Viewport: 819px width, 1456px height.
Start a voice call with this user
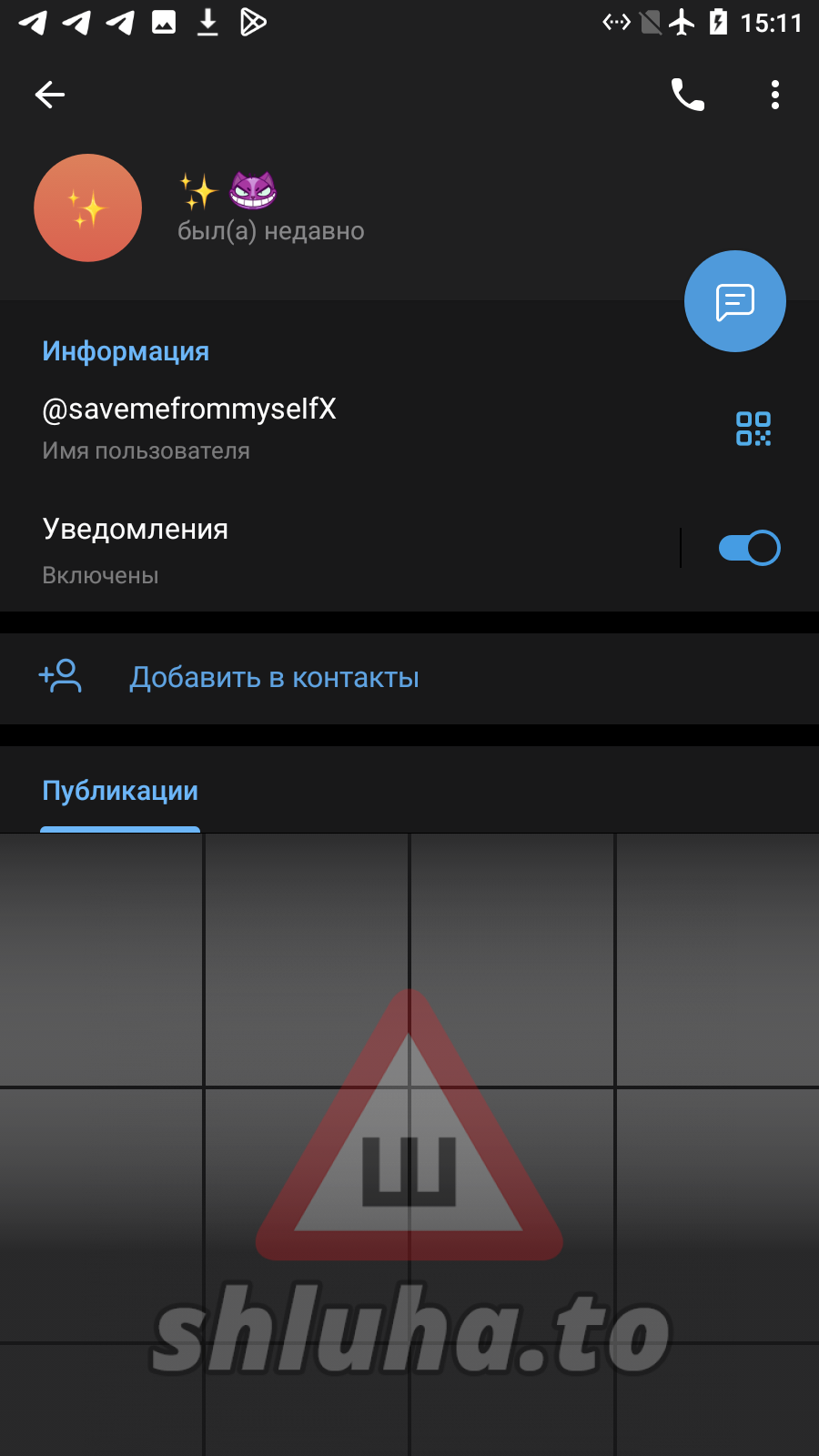688,95
